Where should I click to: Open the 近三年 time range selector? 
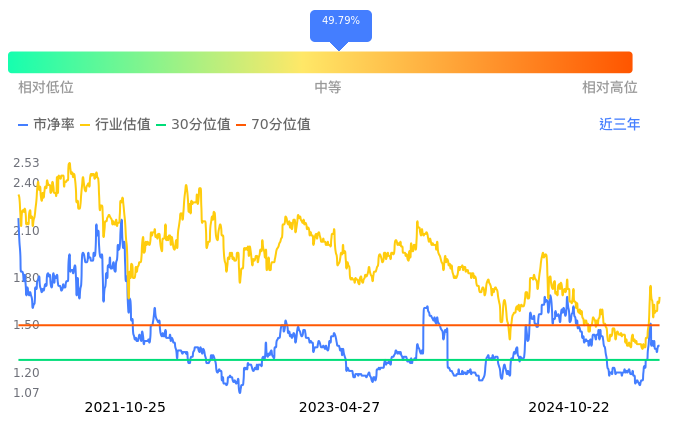click(620, 124)
